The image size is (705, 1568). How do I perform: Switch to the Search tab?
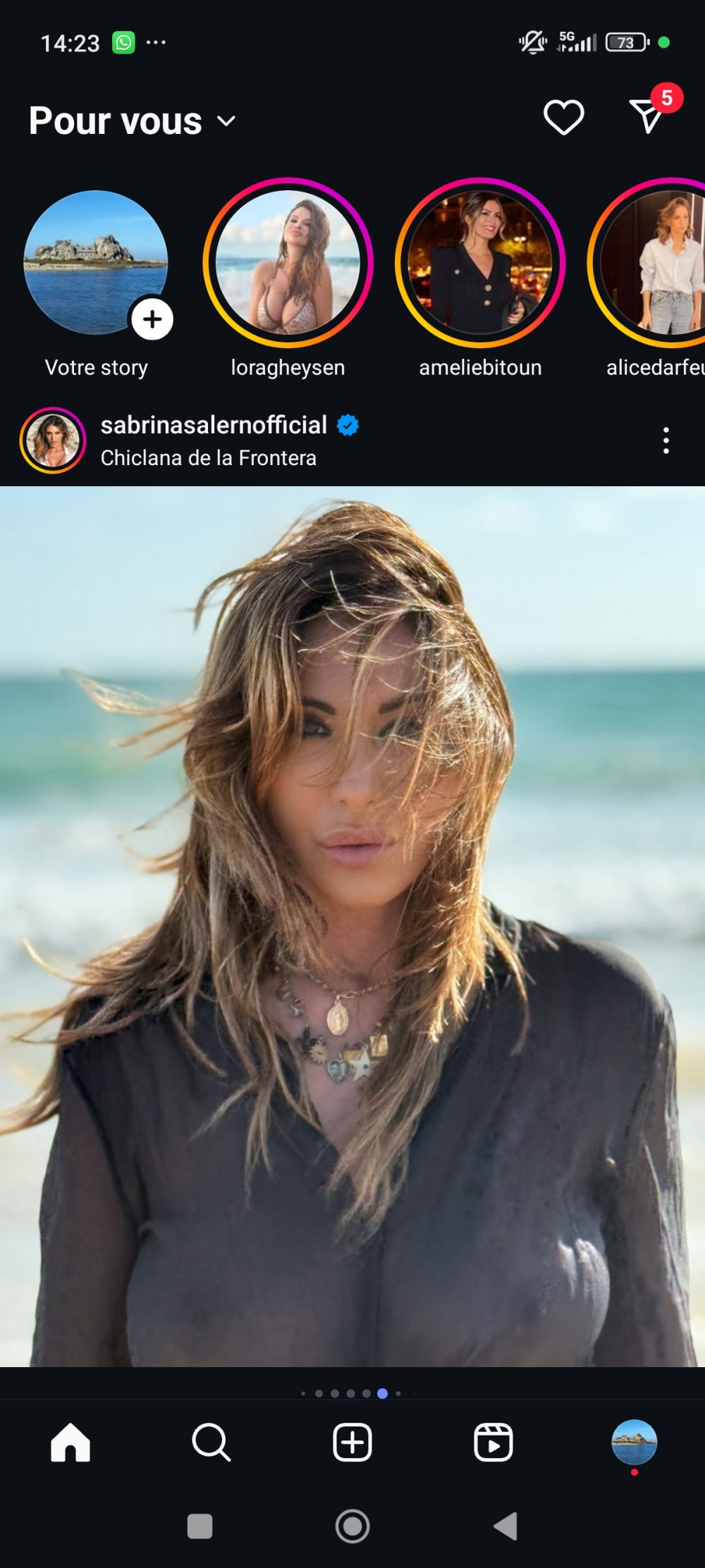[x=211, y=1442]
